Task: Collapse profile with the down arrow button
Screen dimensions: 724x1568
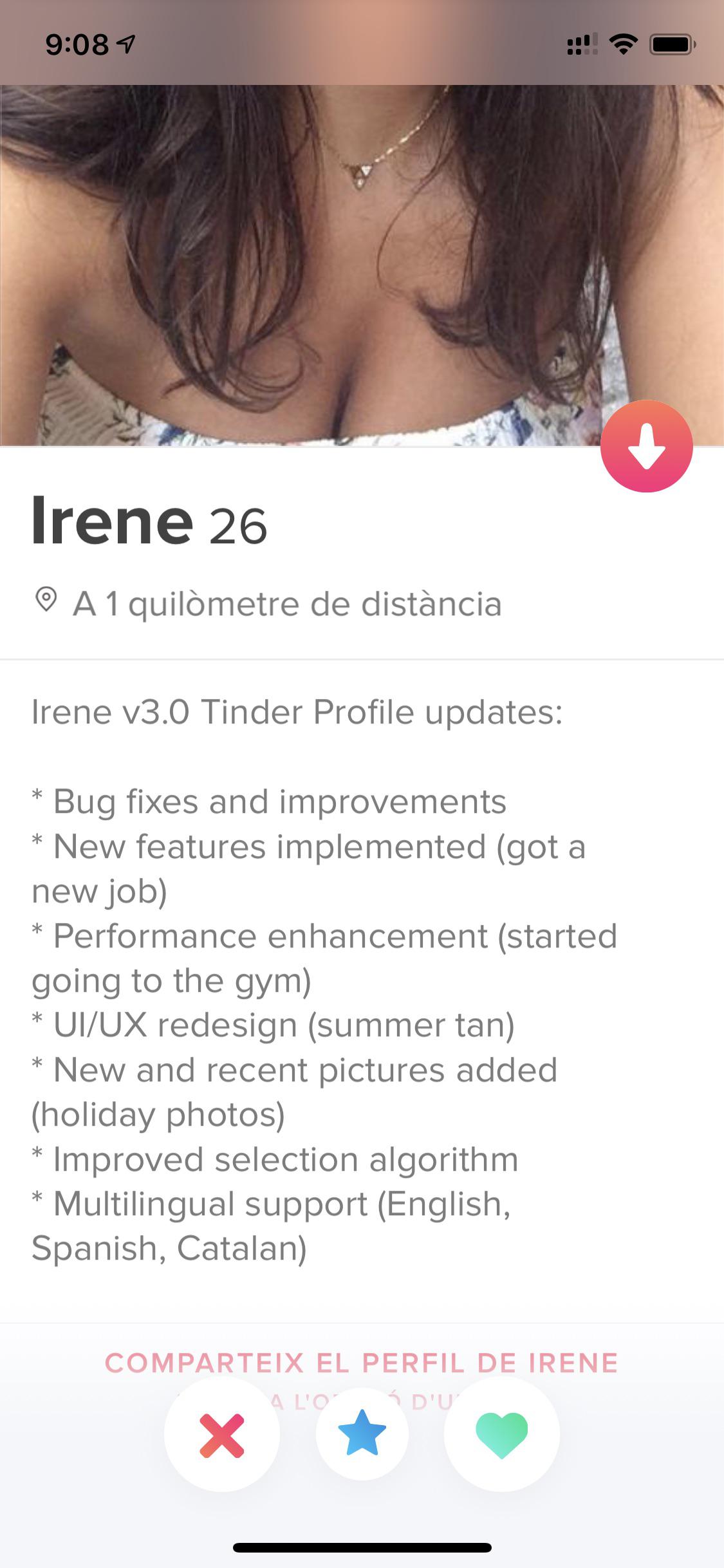Action: click(646, 446)
